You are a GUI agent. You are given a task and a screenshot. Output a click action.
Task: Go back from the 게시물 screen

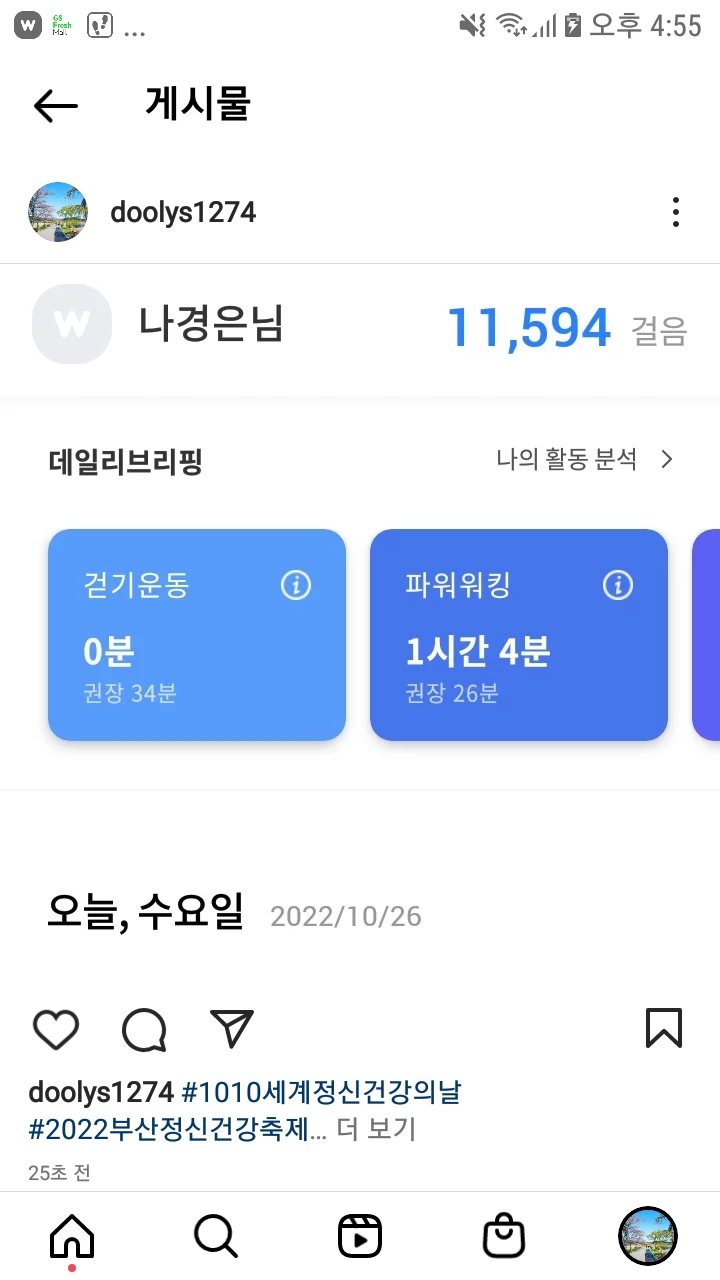(55, 105)
